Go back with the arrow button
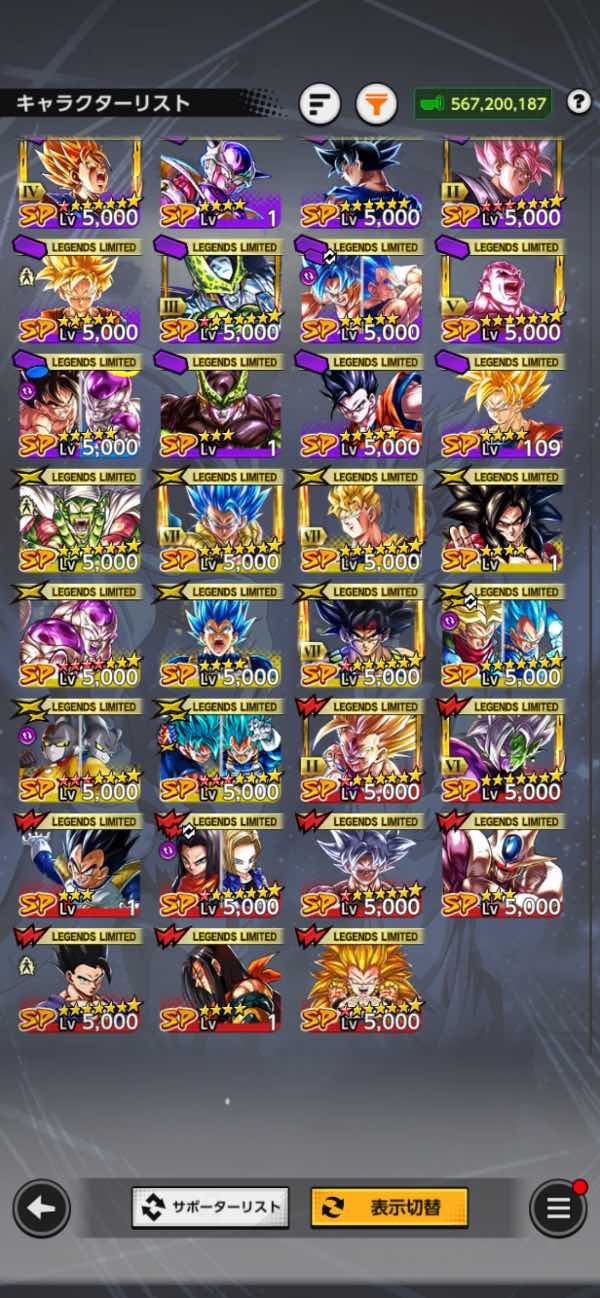This screenshot has height=1298, width=600. point(41,1208)
